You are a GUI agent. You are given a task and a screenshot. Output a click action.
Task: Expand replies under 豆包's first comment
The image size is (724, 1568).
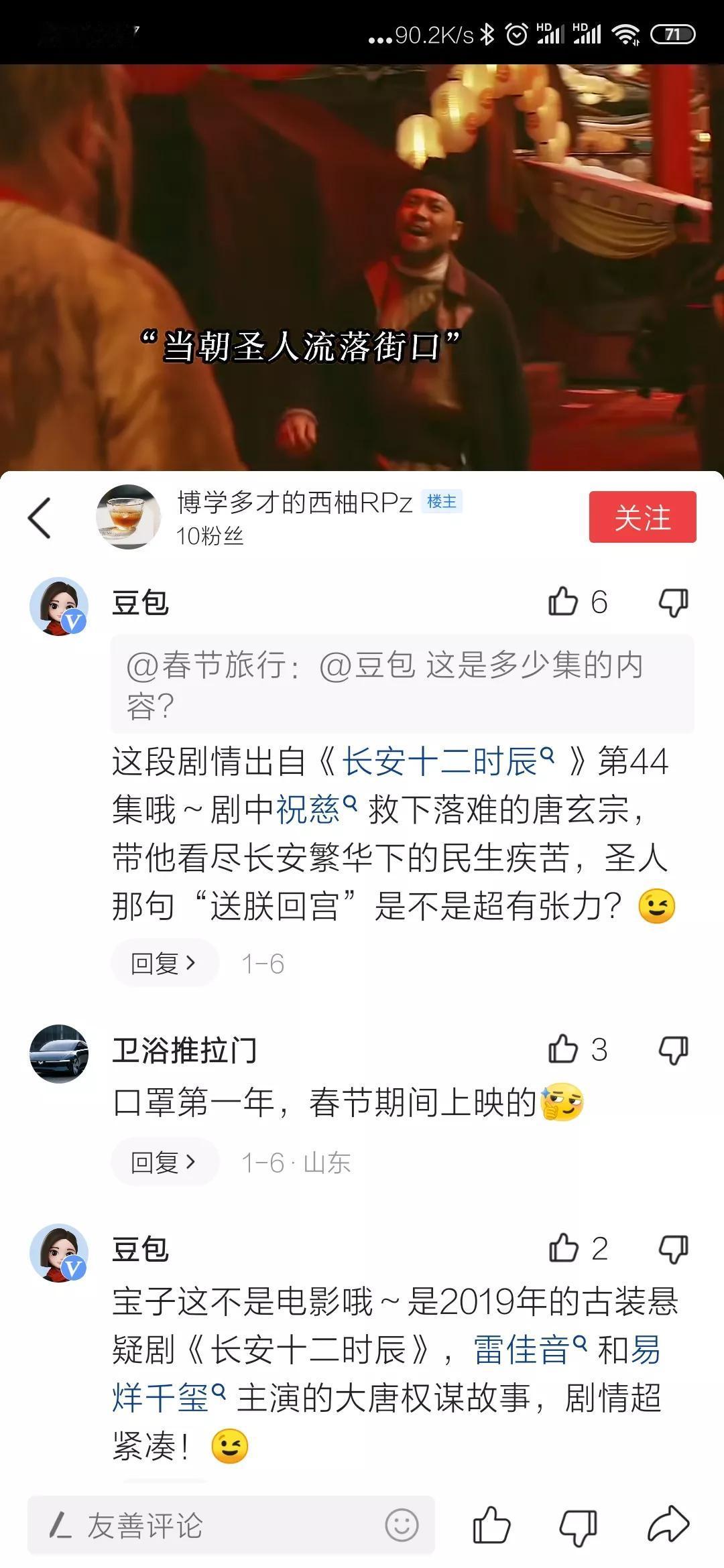click(x=166, y=960)
